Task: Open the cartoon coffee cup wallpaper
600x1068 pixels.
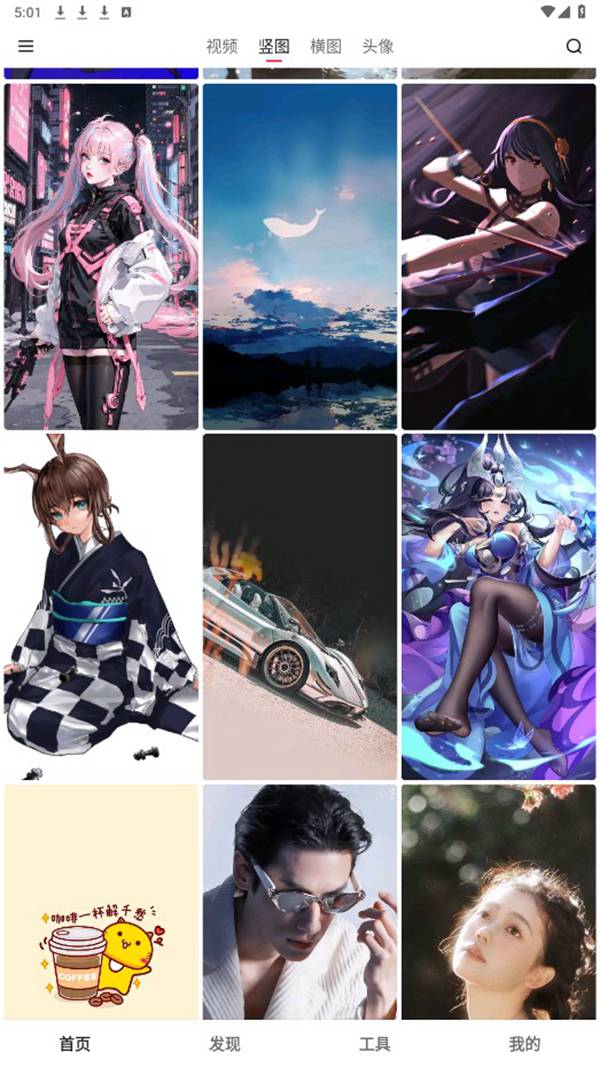Action: pyautogui.click(x=101, y=902)
